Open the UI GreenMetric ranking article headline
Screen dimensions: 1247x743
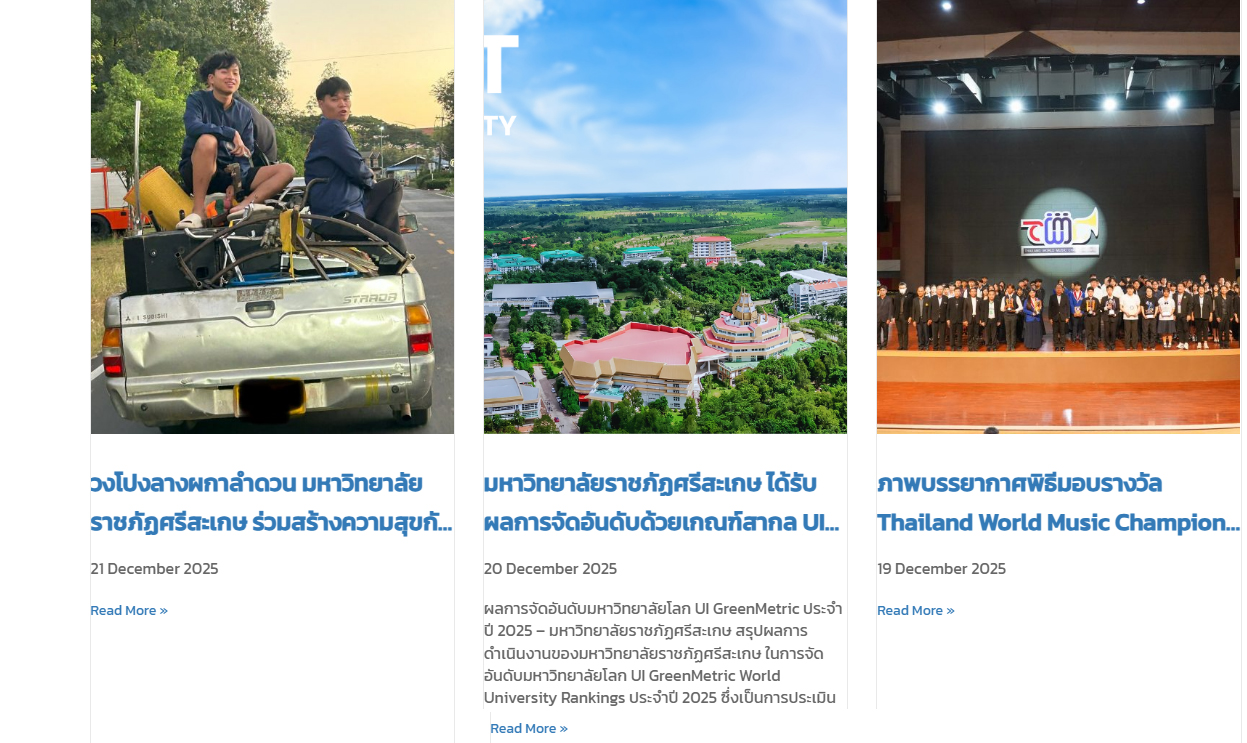pyautogui.click(x=661, y=503)
